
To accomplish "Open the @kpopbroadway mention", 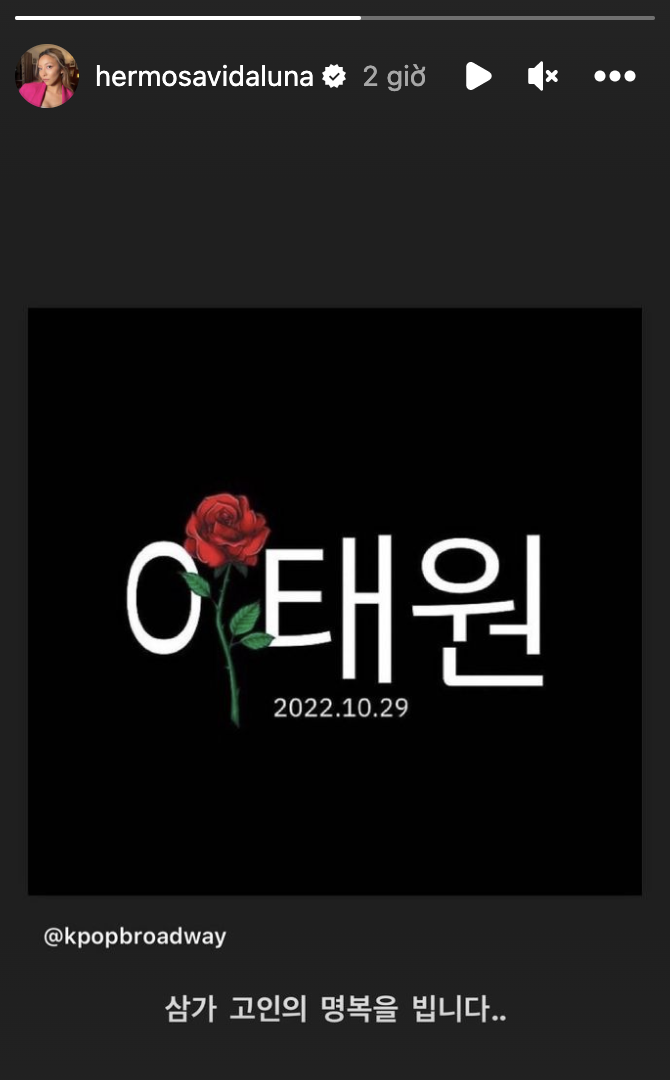I will pyautogui.click(x=135, y=937).
